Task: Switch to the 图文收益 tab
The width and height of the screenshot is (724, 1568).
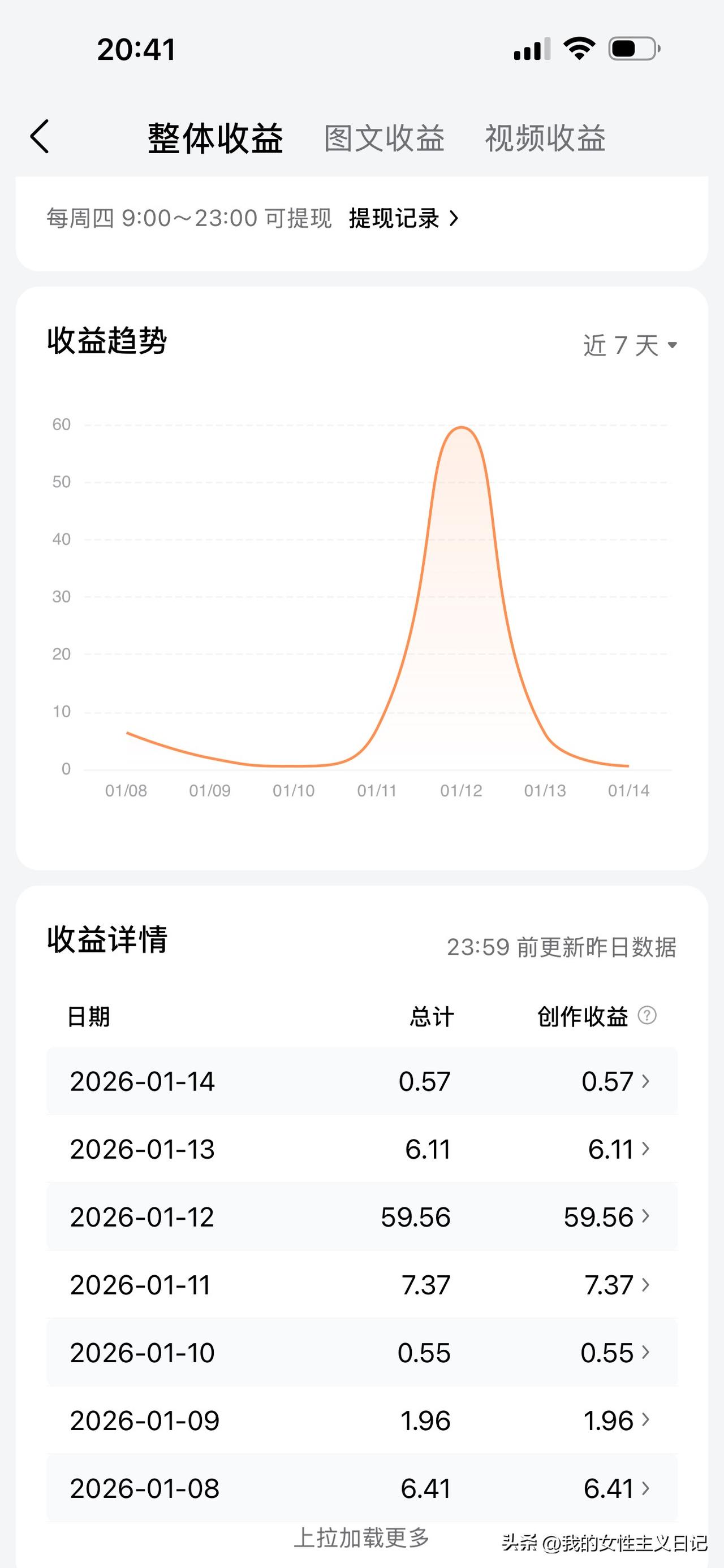Action: [384, 138]
